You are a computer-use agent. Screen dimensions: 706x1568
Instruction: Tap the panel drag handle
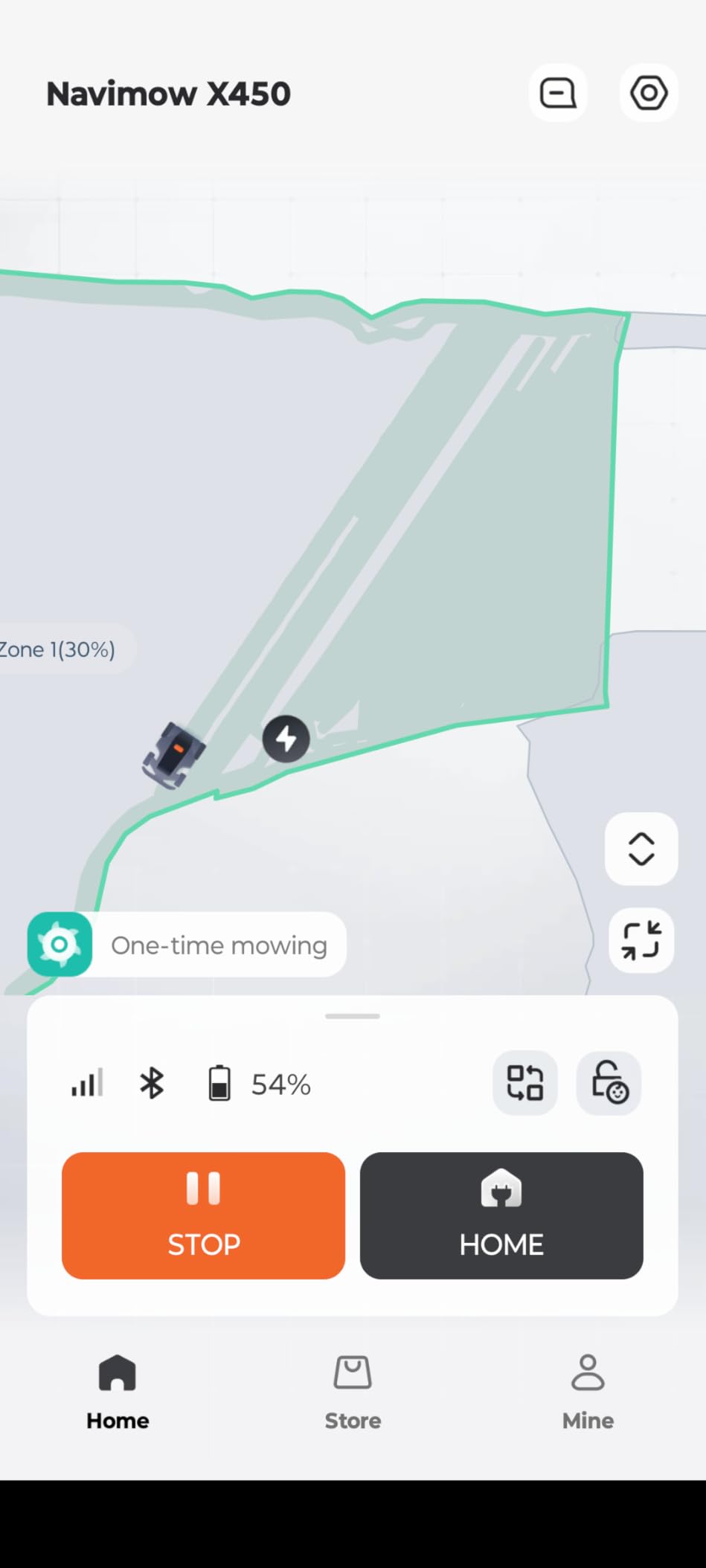(353, 1016)
